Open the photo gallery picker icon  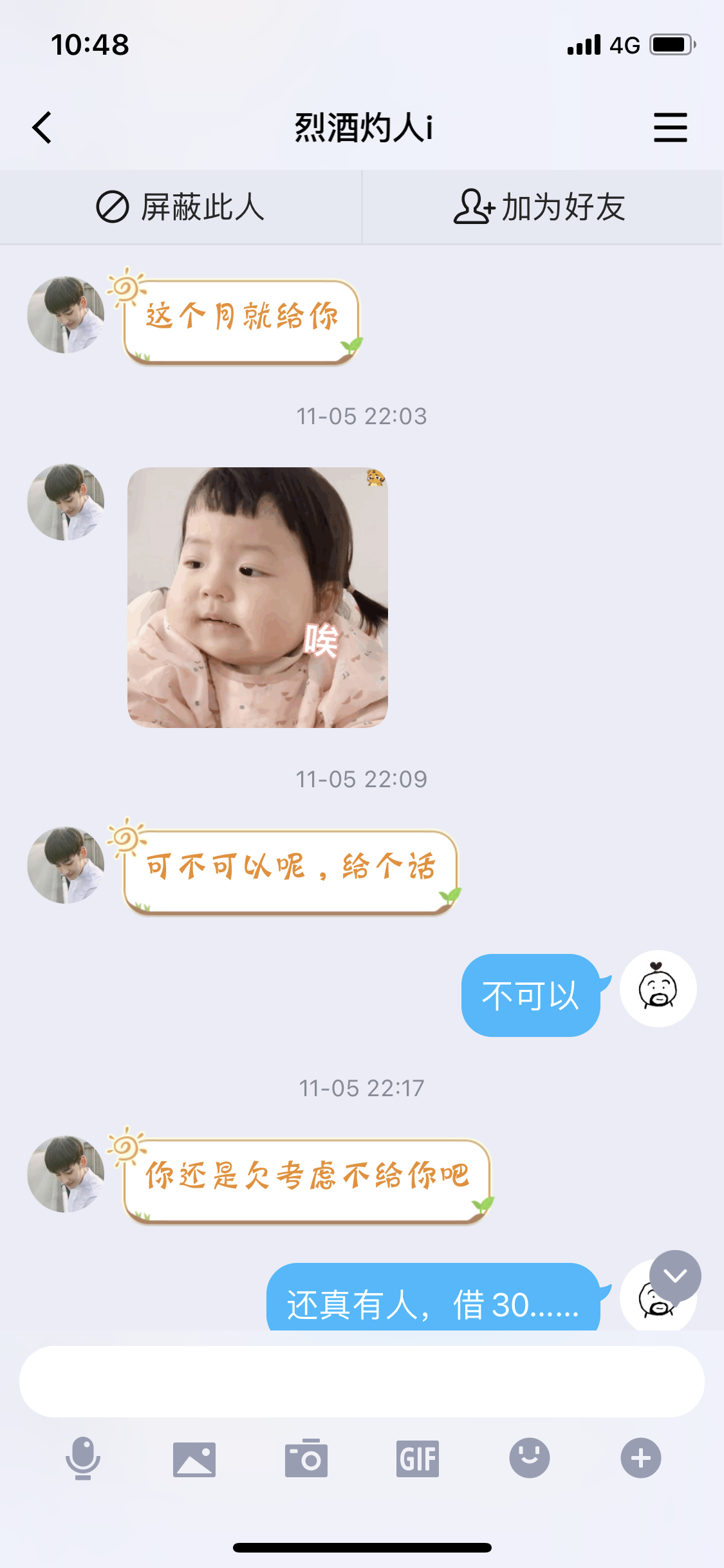click(x=194, y=1459)
